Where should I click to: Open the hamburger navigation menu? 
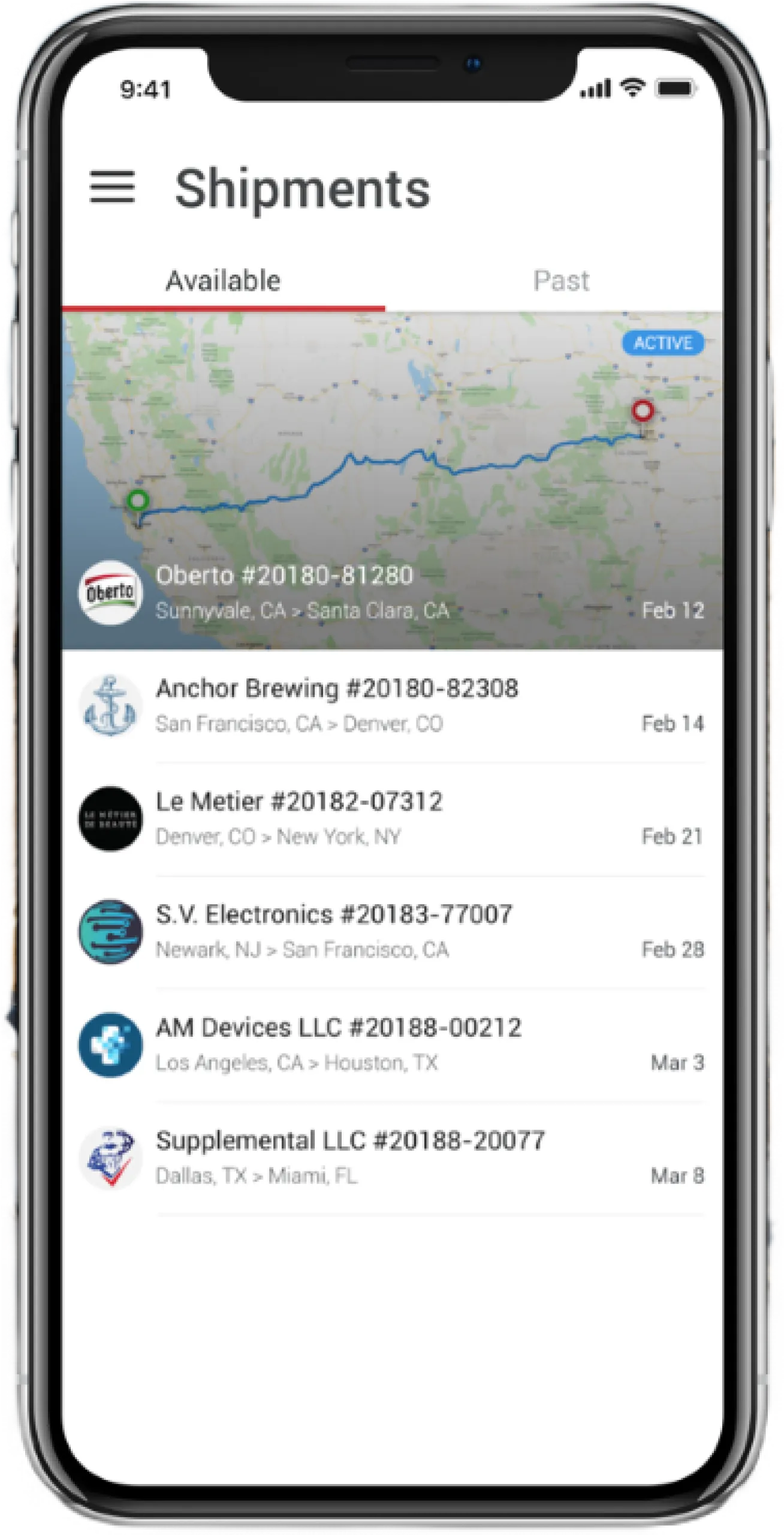point(112,188)
